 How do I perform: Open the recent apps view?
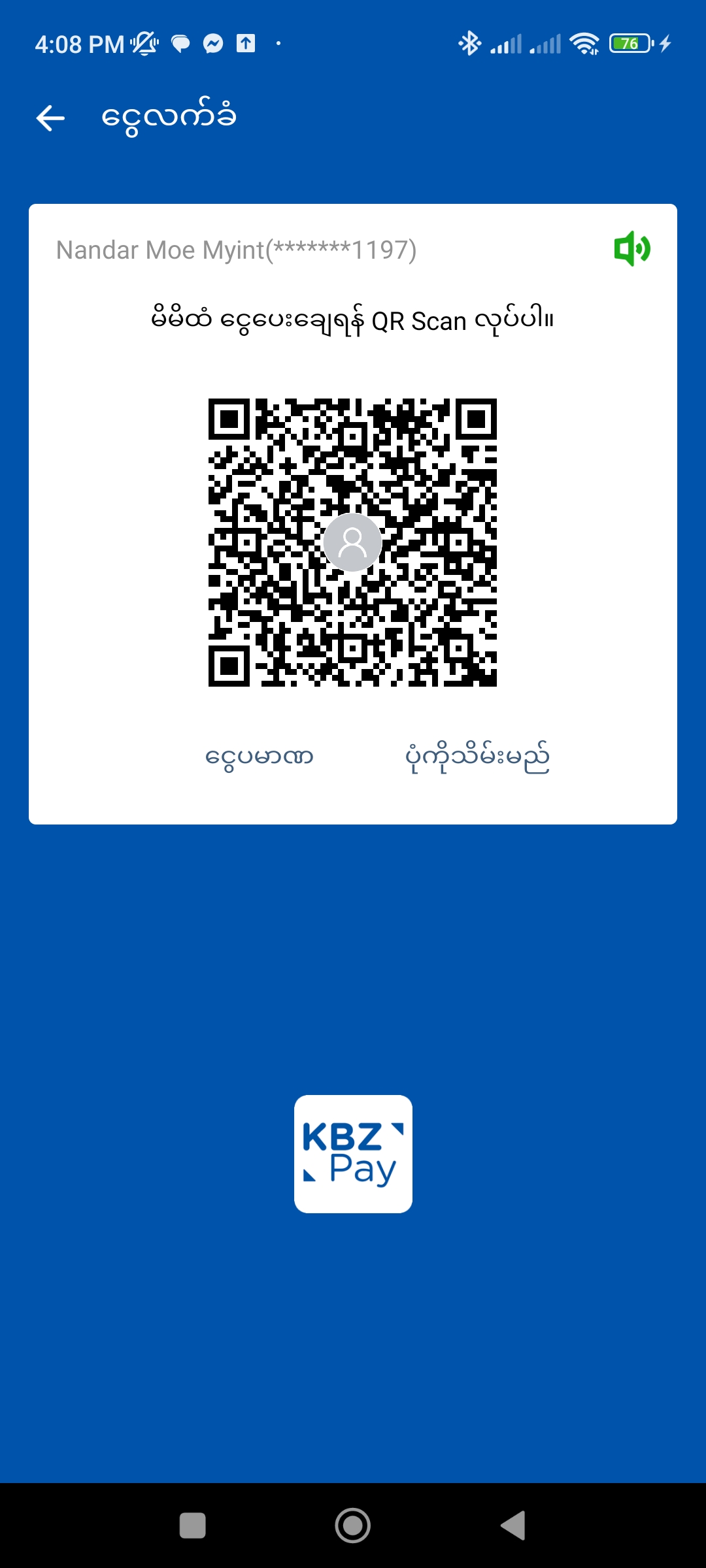(x=193, y=1526)
